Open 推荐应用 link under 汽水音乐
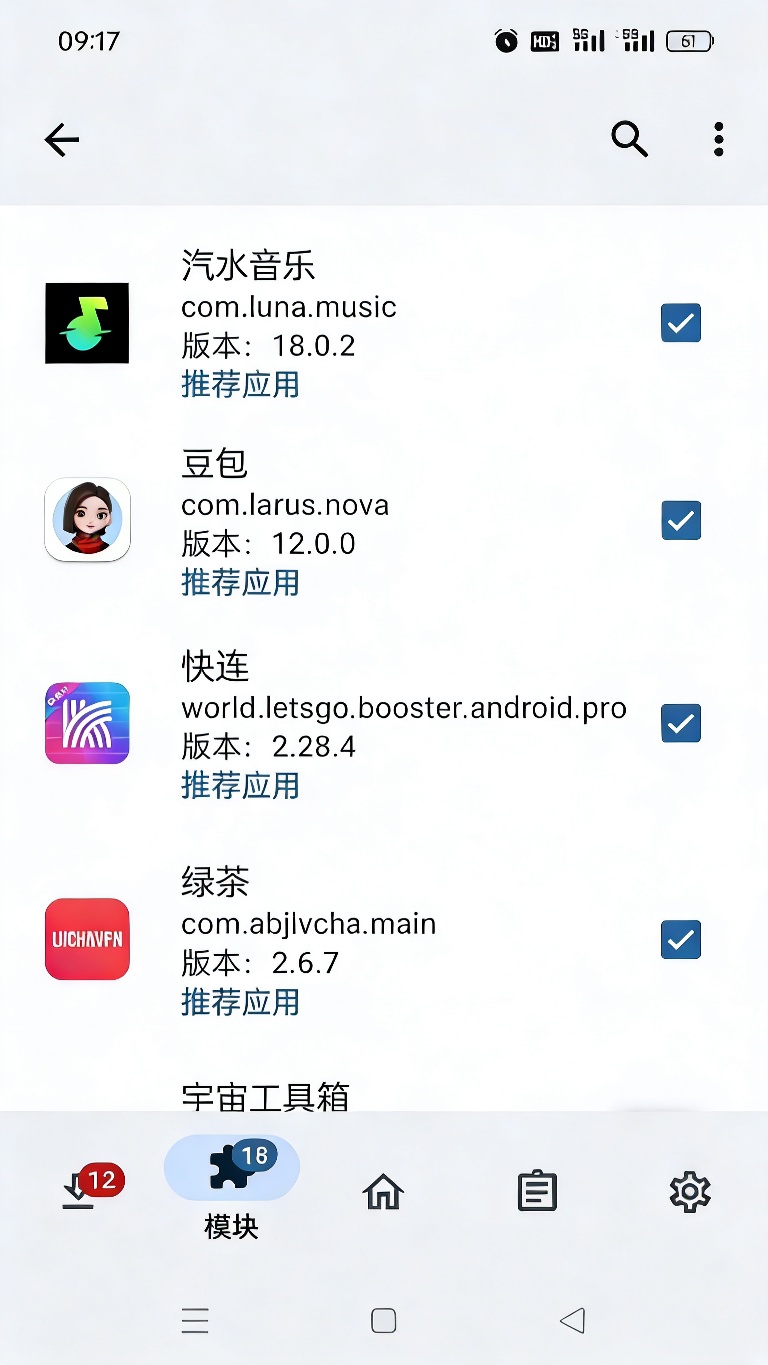768x1365 pixels. (240, 385)
